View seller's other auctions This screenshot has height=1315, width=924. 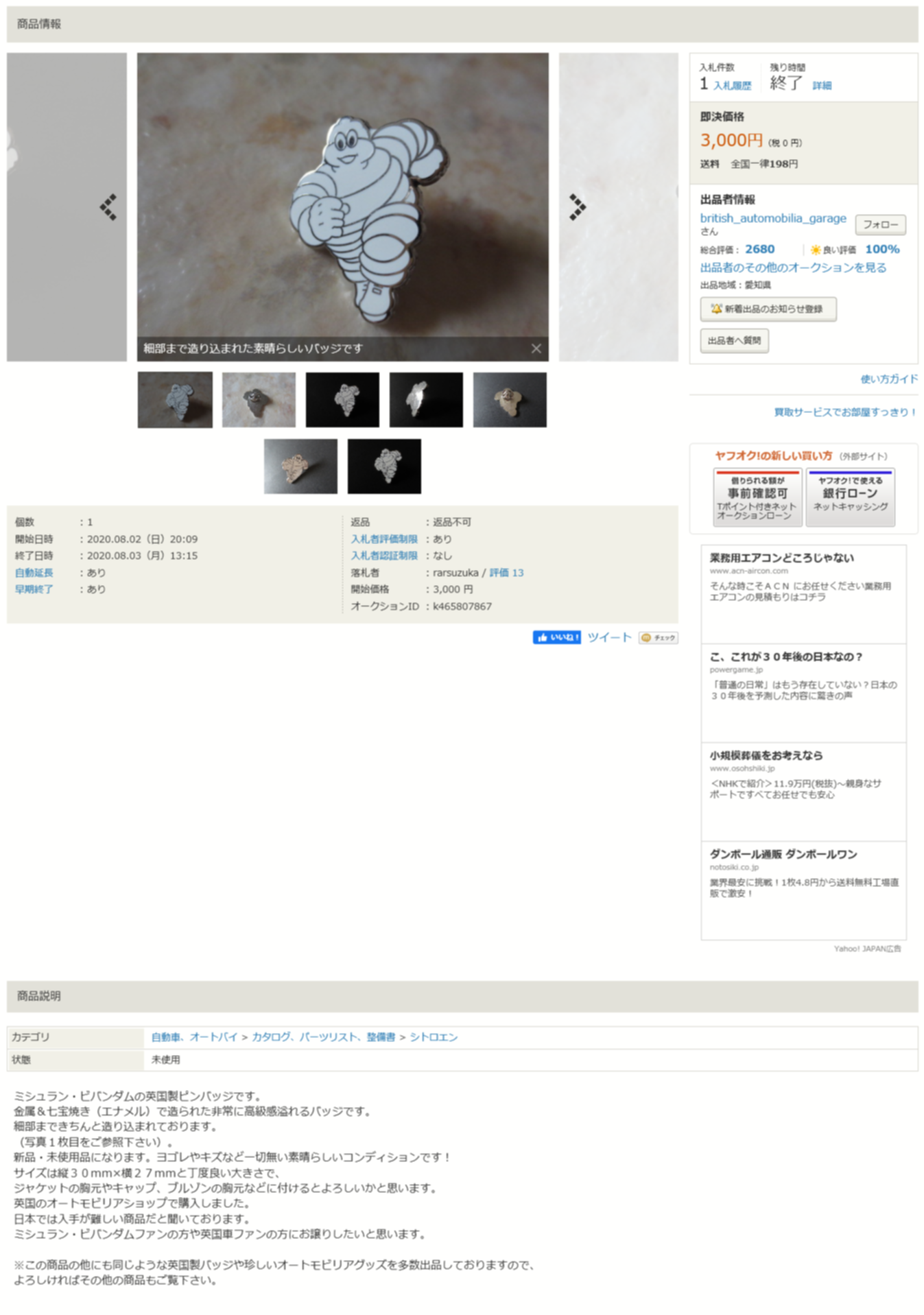(792, 268)
